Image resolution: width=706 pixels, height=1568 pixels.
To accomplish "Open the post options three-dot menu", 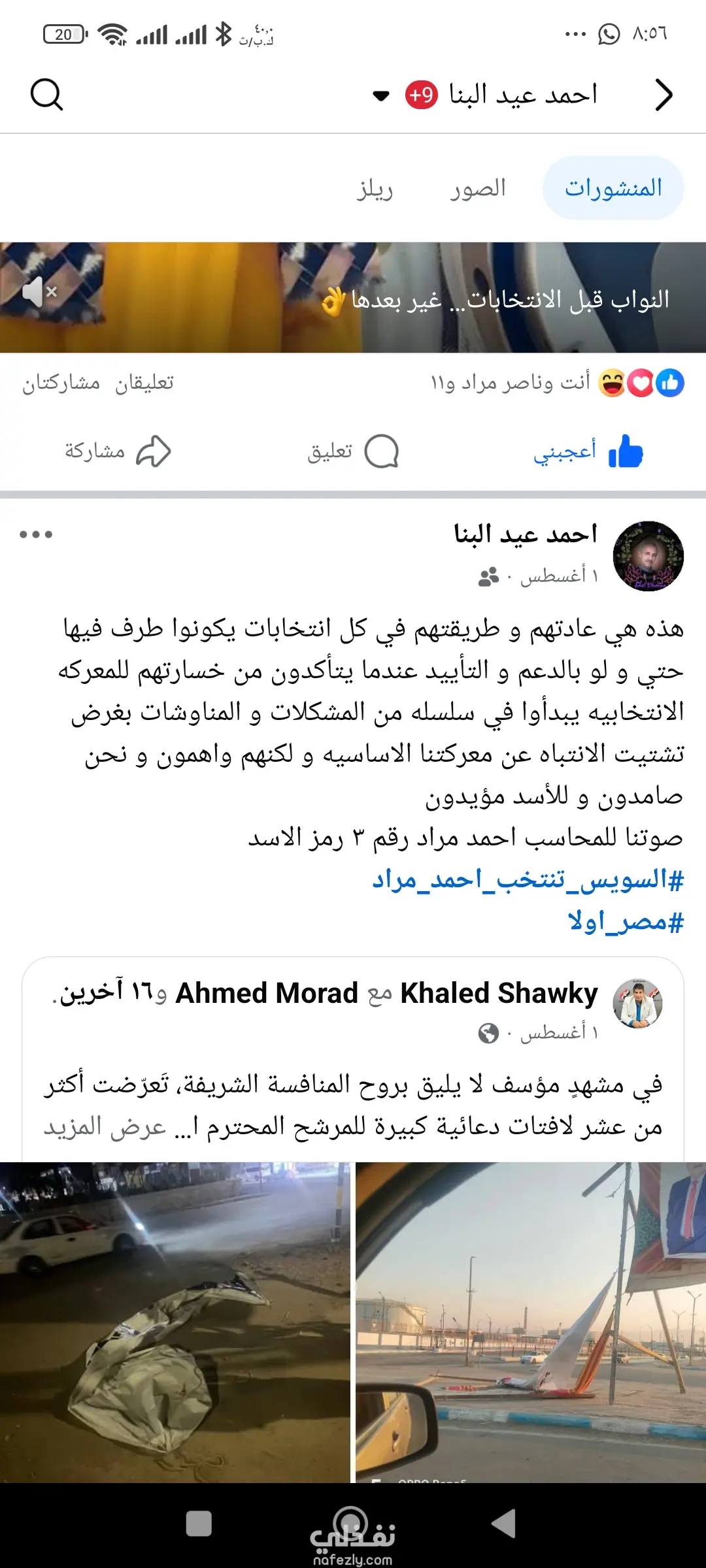I will point(36,534).
